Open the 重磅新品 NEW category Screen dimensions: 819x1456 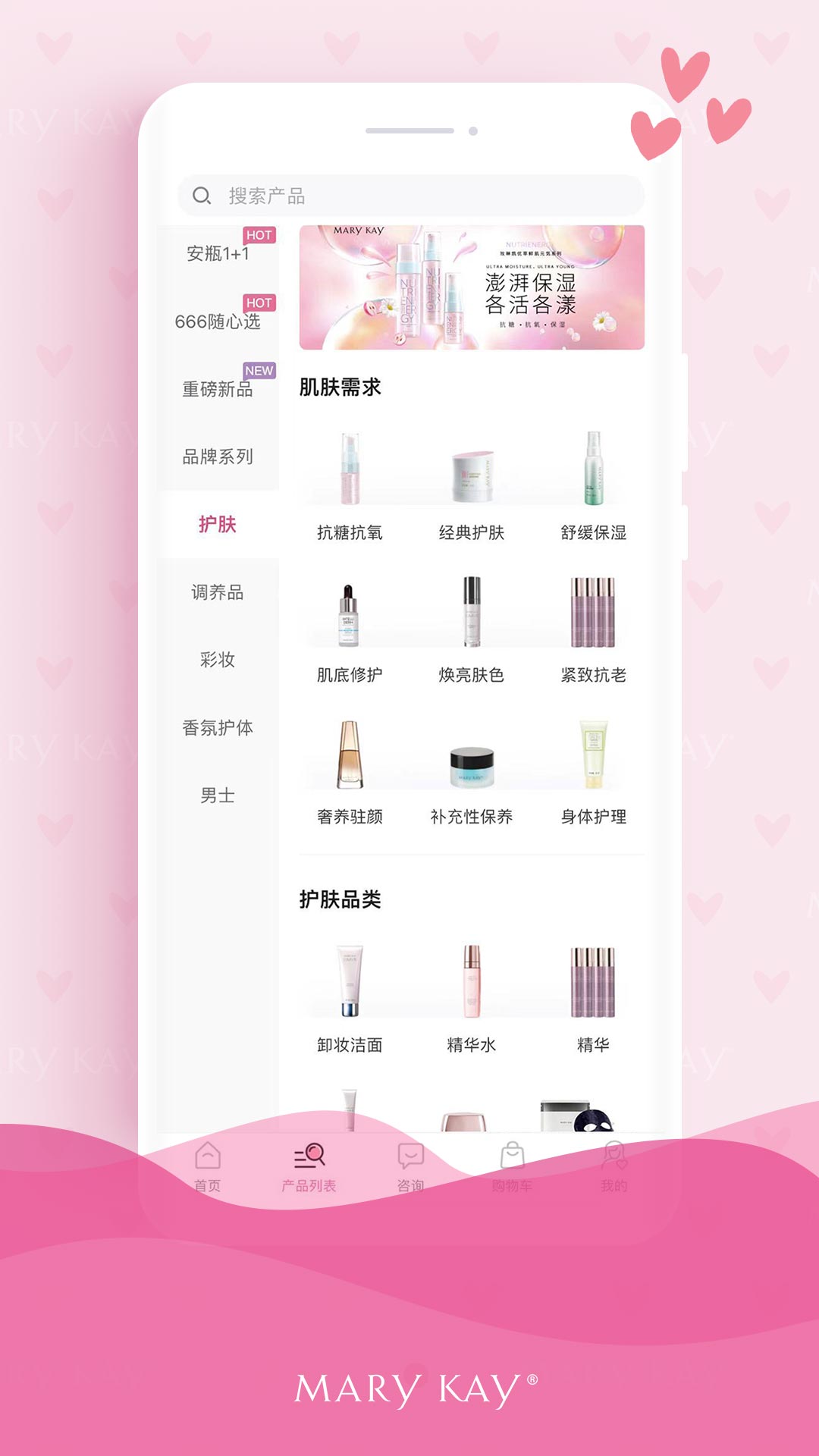pyautogui.click(x=218, y=390)
